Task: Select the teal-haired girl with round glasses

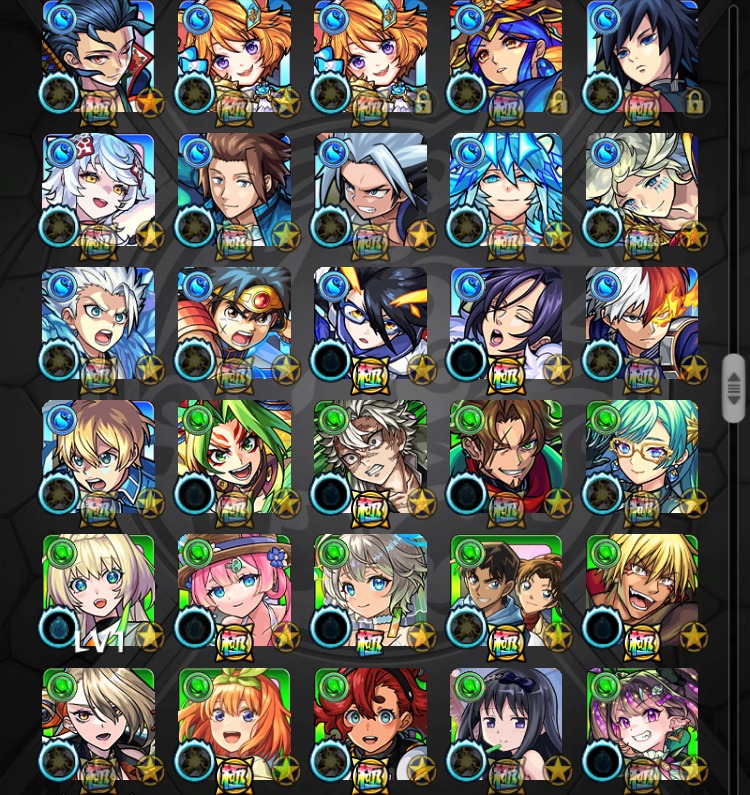Action: click(642, 458)
